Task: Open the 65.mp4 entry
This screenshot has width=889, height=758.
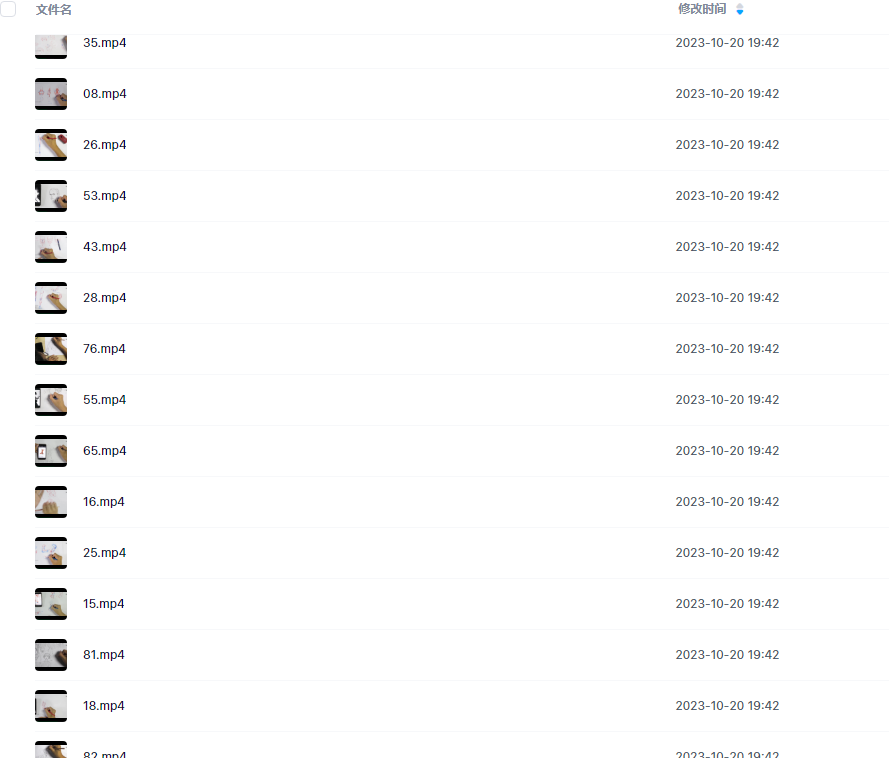Action: 105,451
